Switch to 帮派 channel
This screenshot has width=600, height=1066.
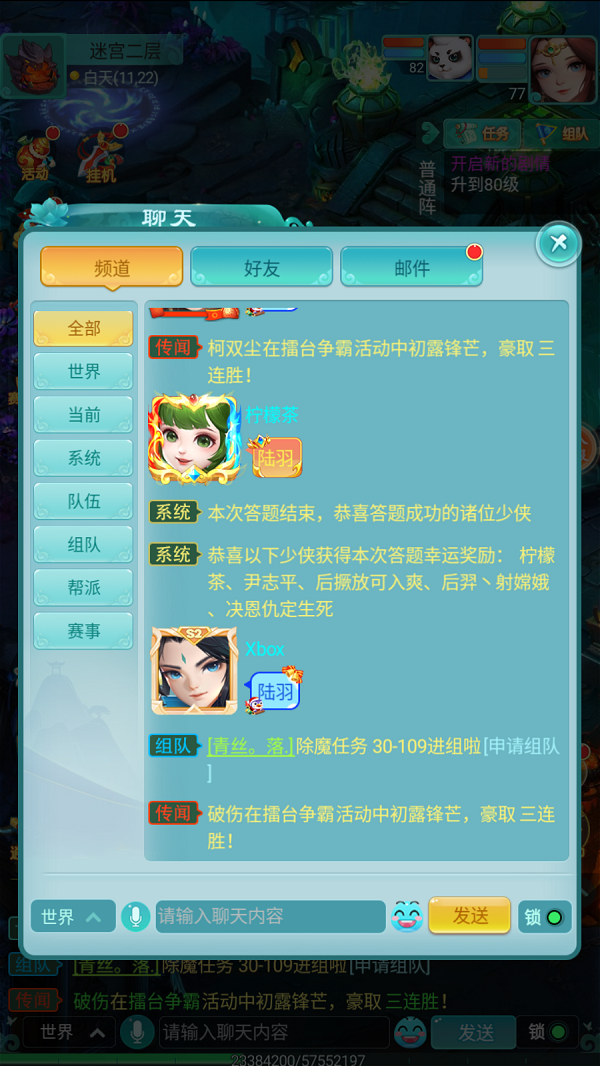84,588
